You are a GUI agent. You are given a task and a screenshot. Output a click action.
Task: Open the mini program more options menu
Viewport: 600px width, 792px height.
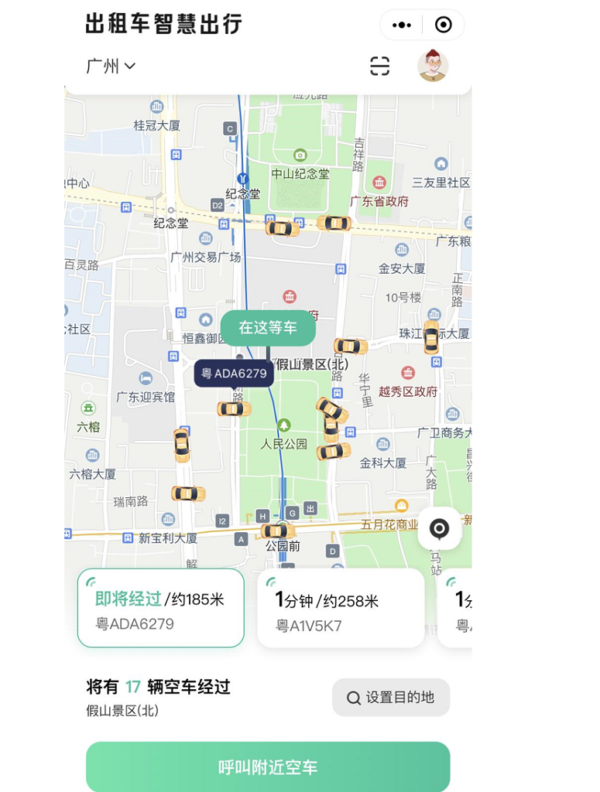402,24
